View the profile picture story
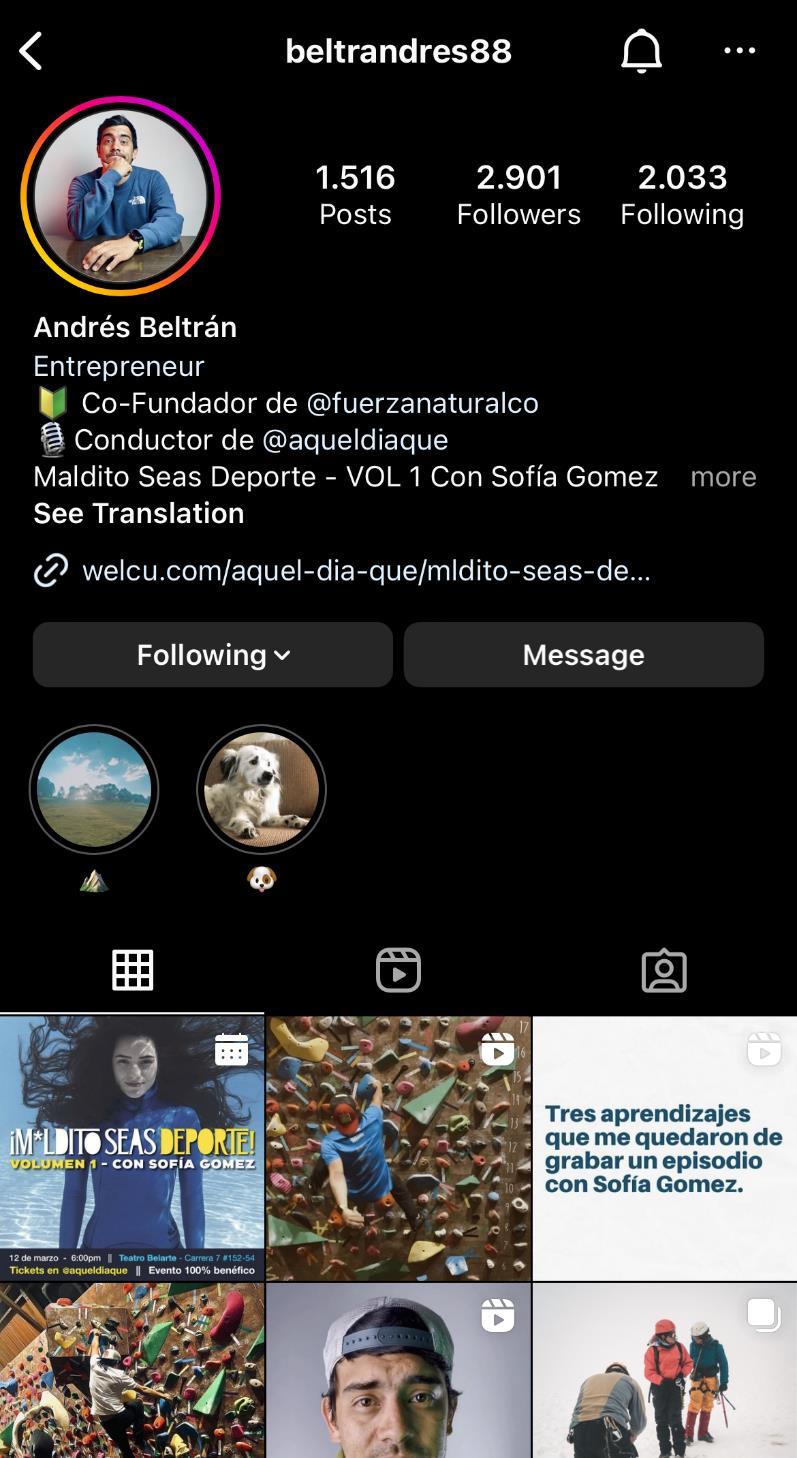 (120, 196)
